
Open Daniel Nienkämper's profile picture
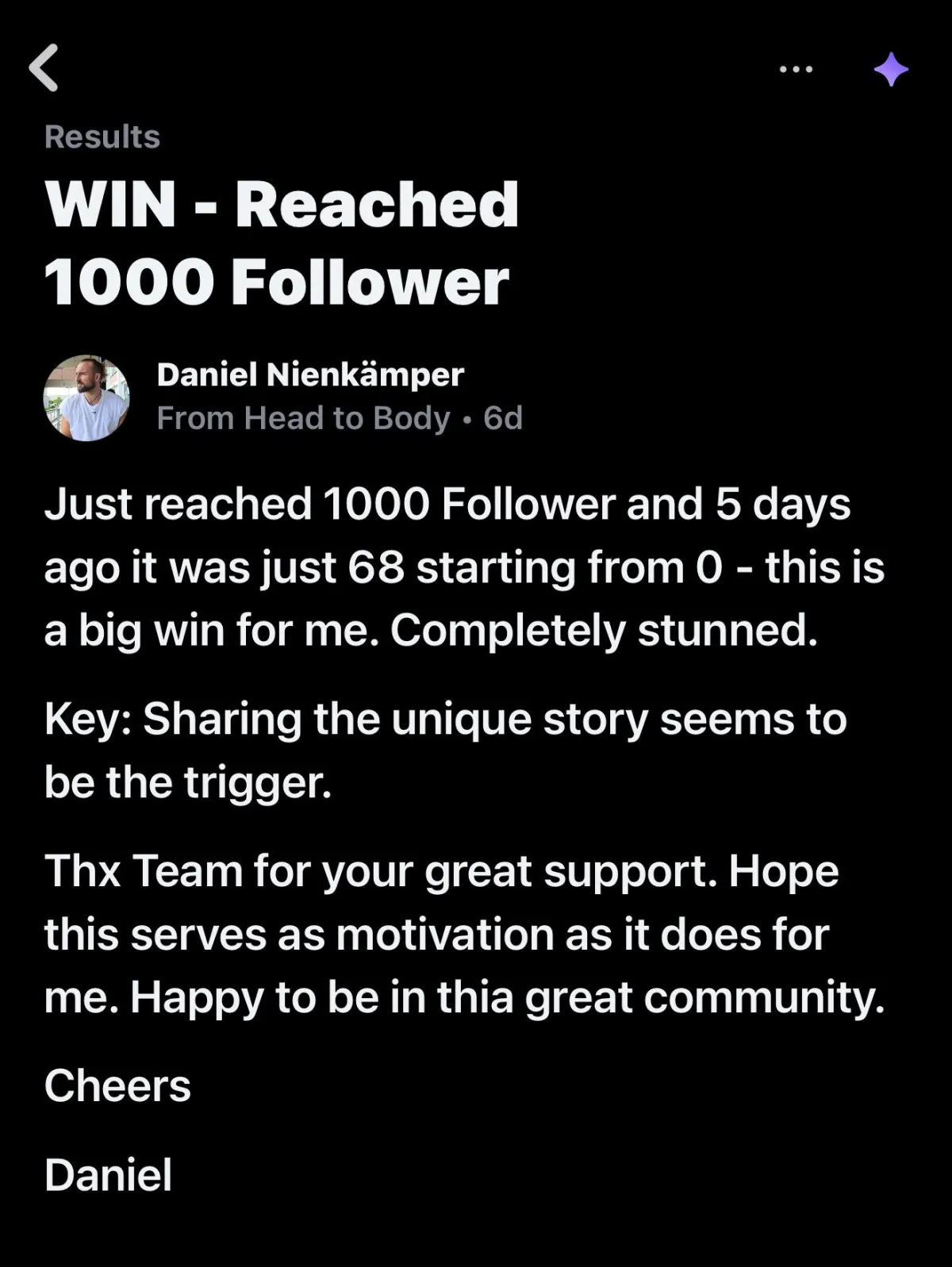pos(86,397)
